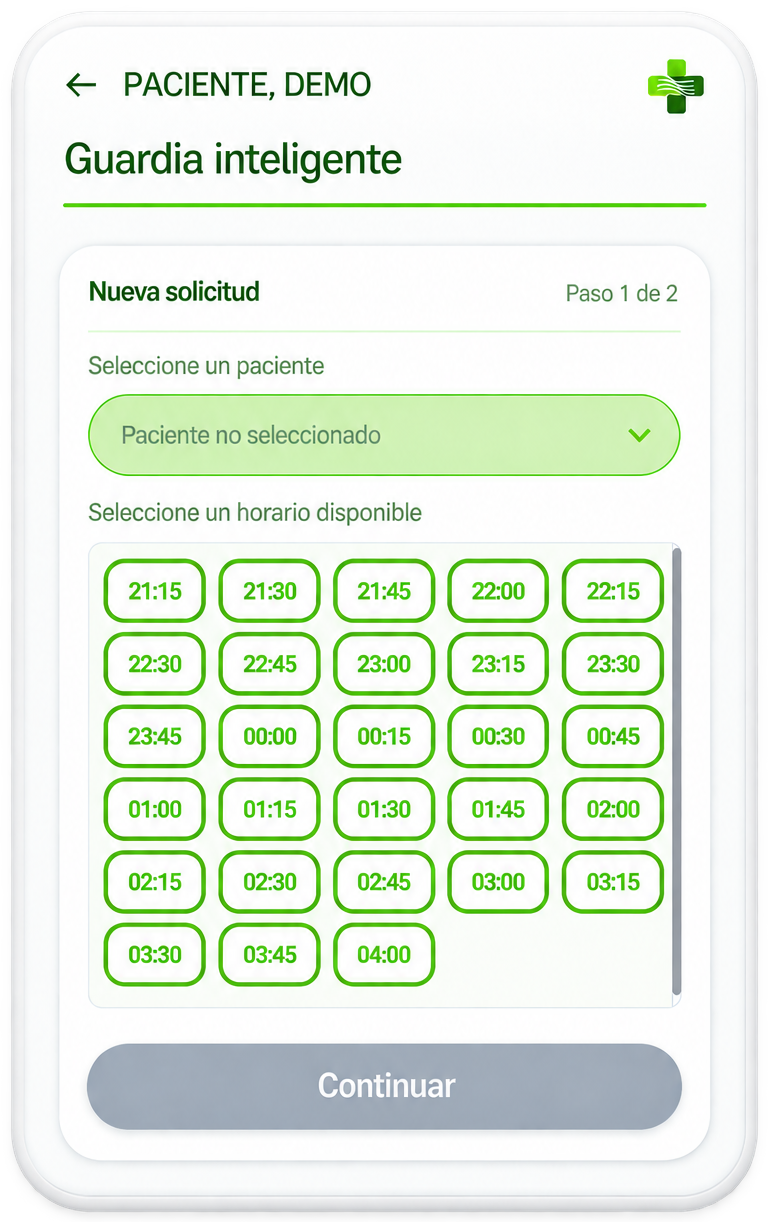
Task: Pick the 23:30 time chip
Action: [x=613, y=664]
